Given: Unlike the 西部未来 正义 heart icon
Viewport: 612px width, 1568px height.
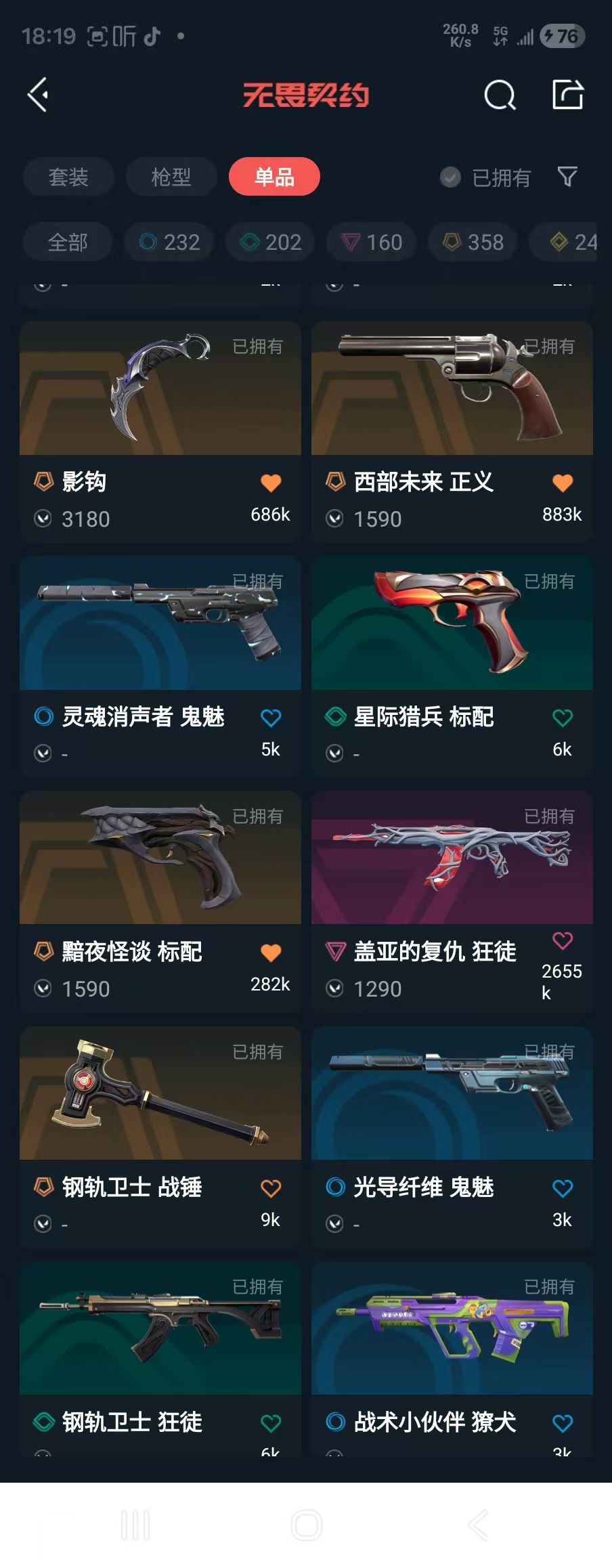Looking at the screenshot, I should 562,483.
